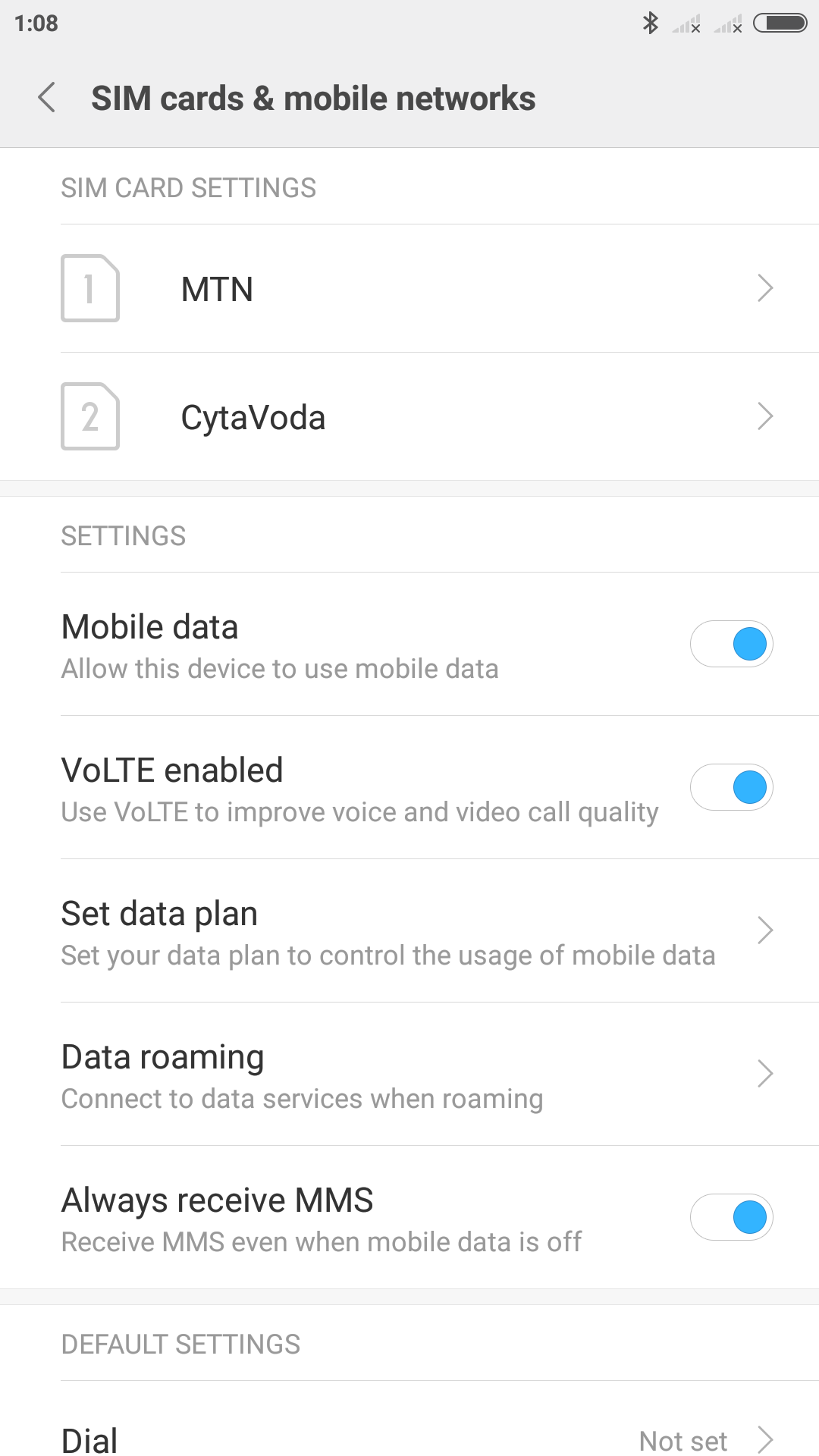Screen dimensions: 819x1456
Task: Disable the VoLTE enabled switch
Action: (731, 787)
